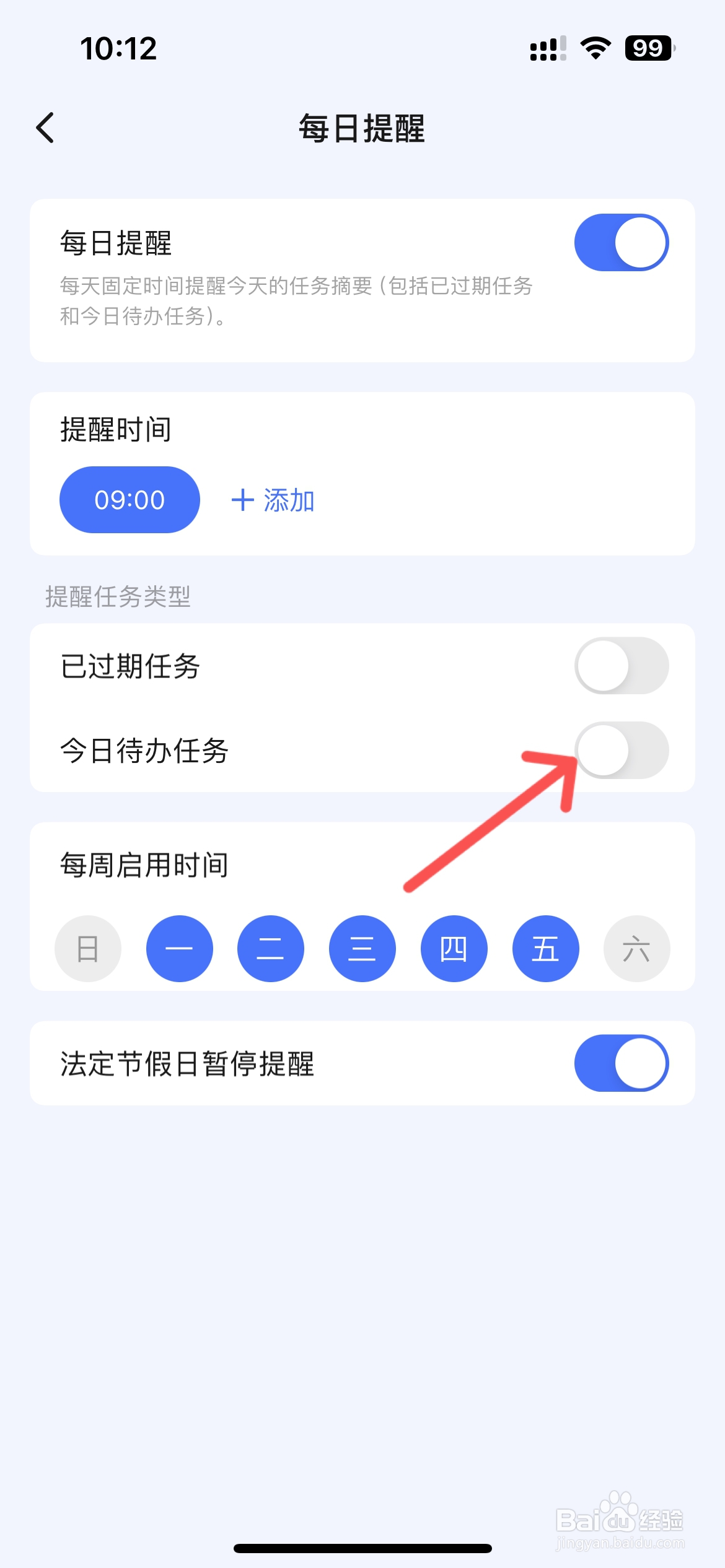Select Sunday (日) in 每周启用时间
Screen dimensions: 725x1568
click(87, 948)
